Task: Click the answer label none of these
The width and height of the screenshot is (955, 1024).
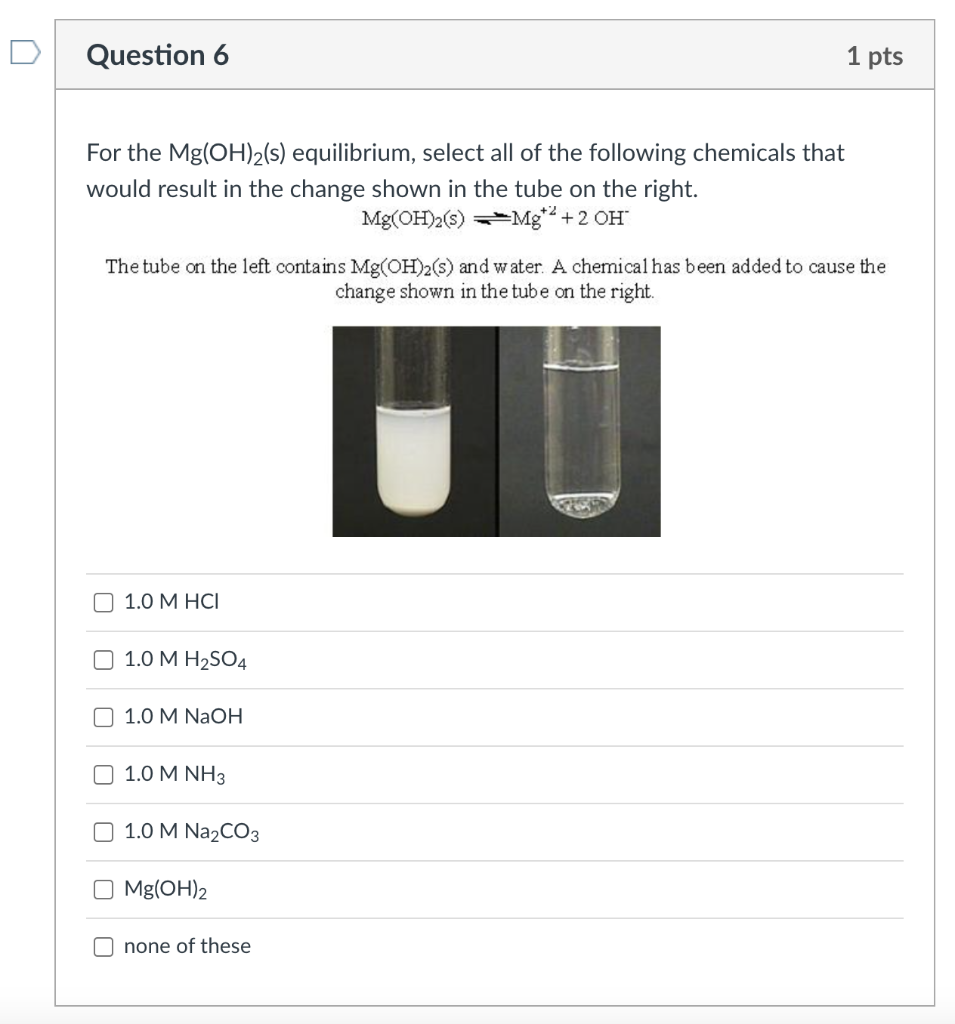Action: [x=186, y=945]
